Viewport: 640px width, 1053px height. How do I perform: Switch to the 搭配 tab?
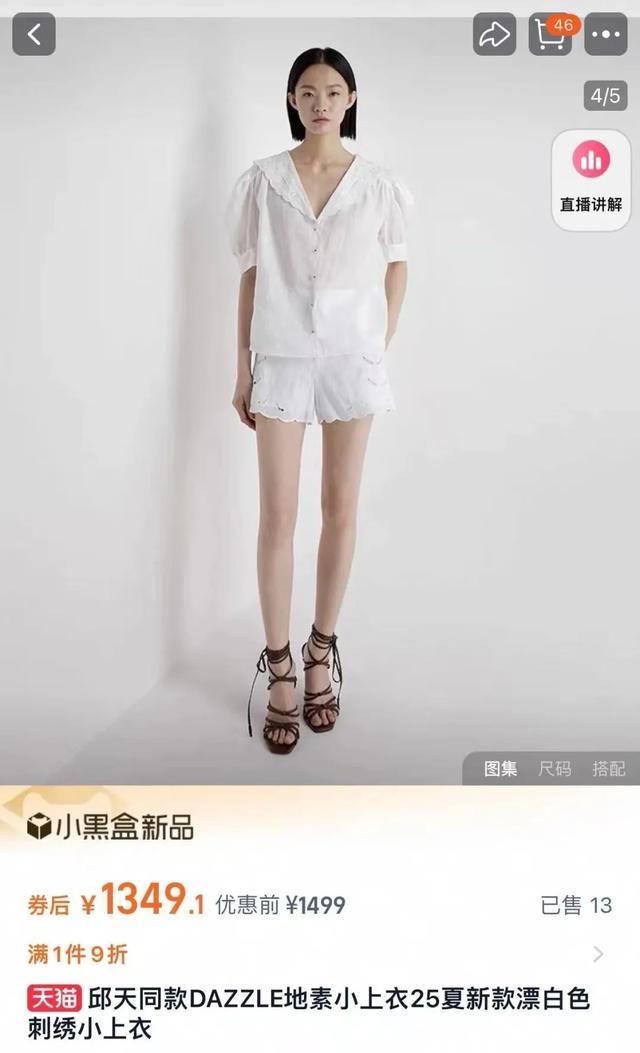click(x=608, y=768)
